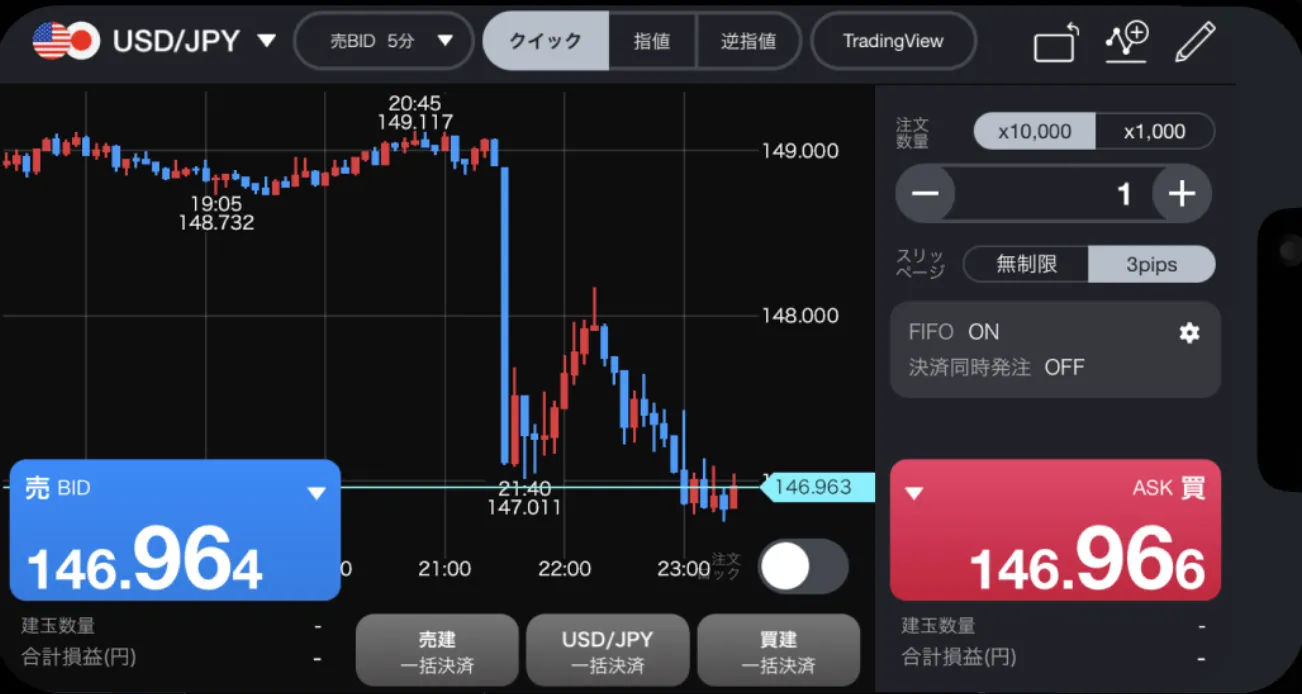The width and height of the screenshot is (1302, 694).
Task: Set slippage to 無制限
Action: [1026, 265]
